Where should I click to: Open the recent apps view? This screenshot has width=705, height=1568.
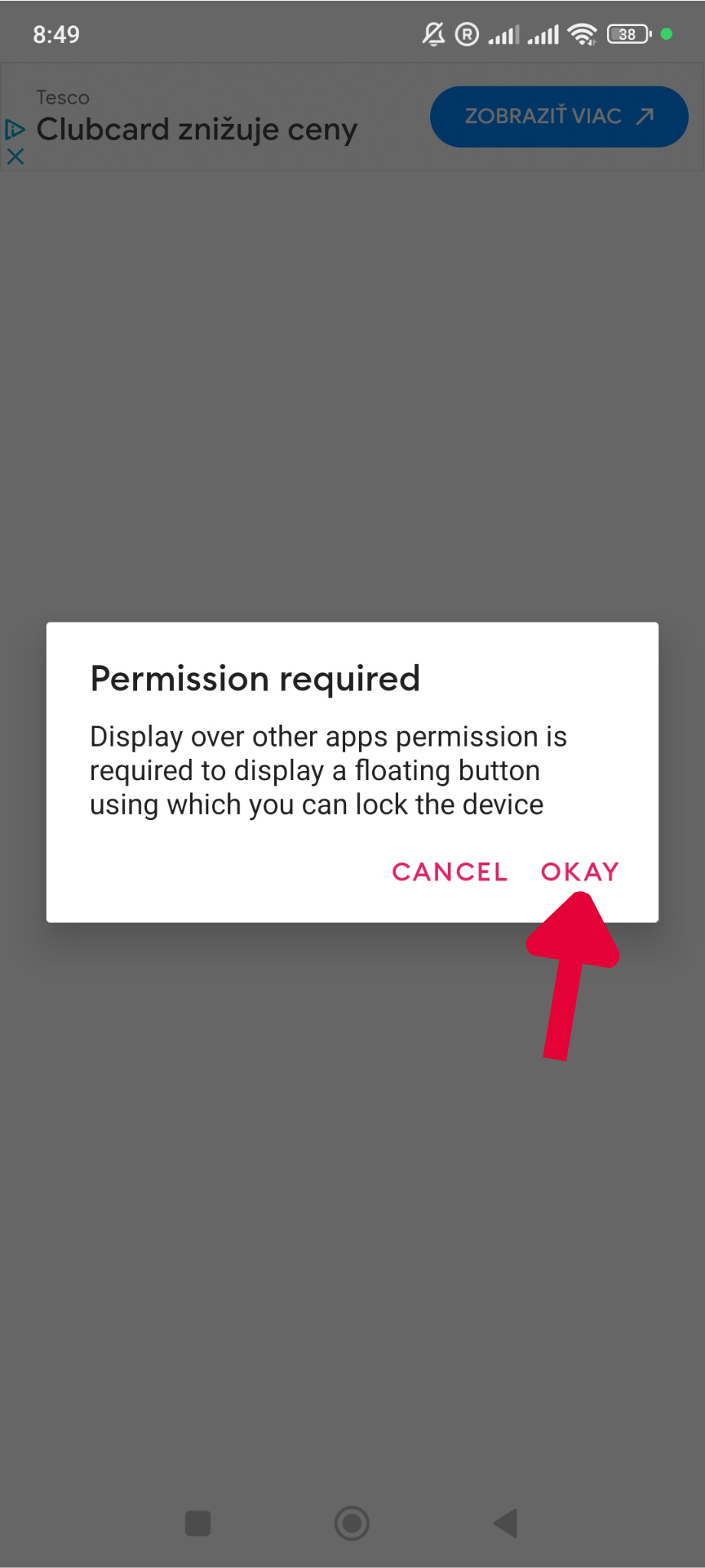(198, 1523)
